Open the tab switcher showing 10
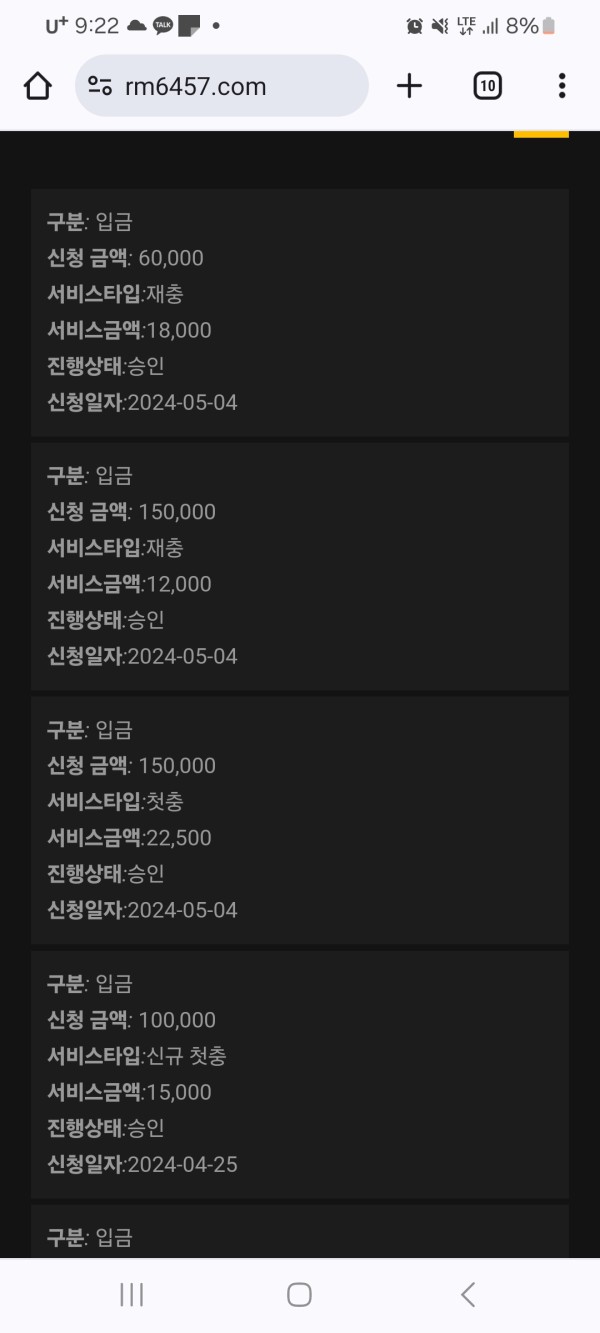This screenshot has width=600, height=1333. pos(487,86)
